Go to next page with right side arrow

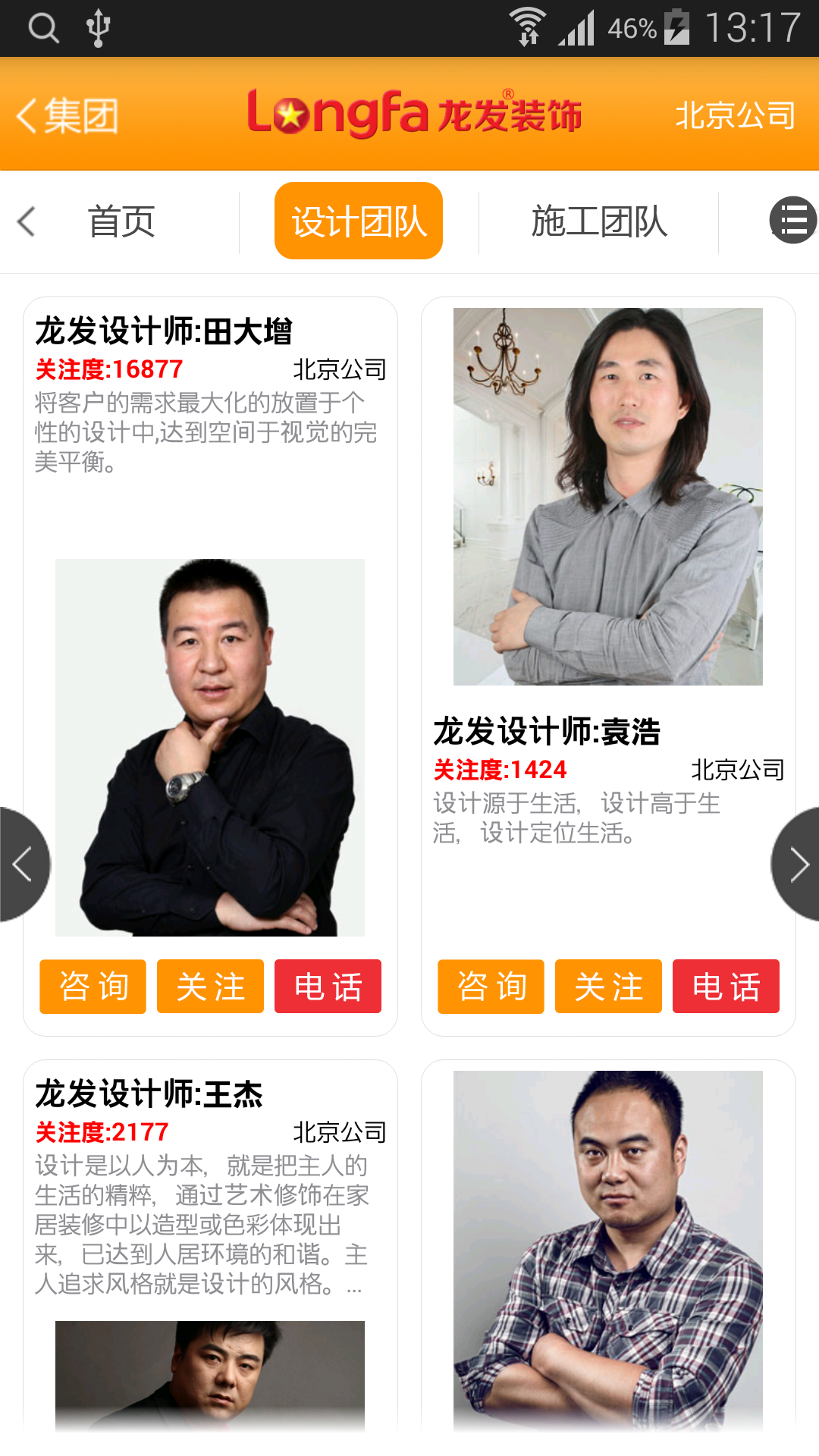tap(796, 864)
